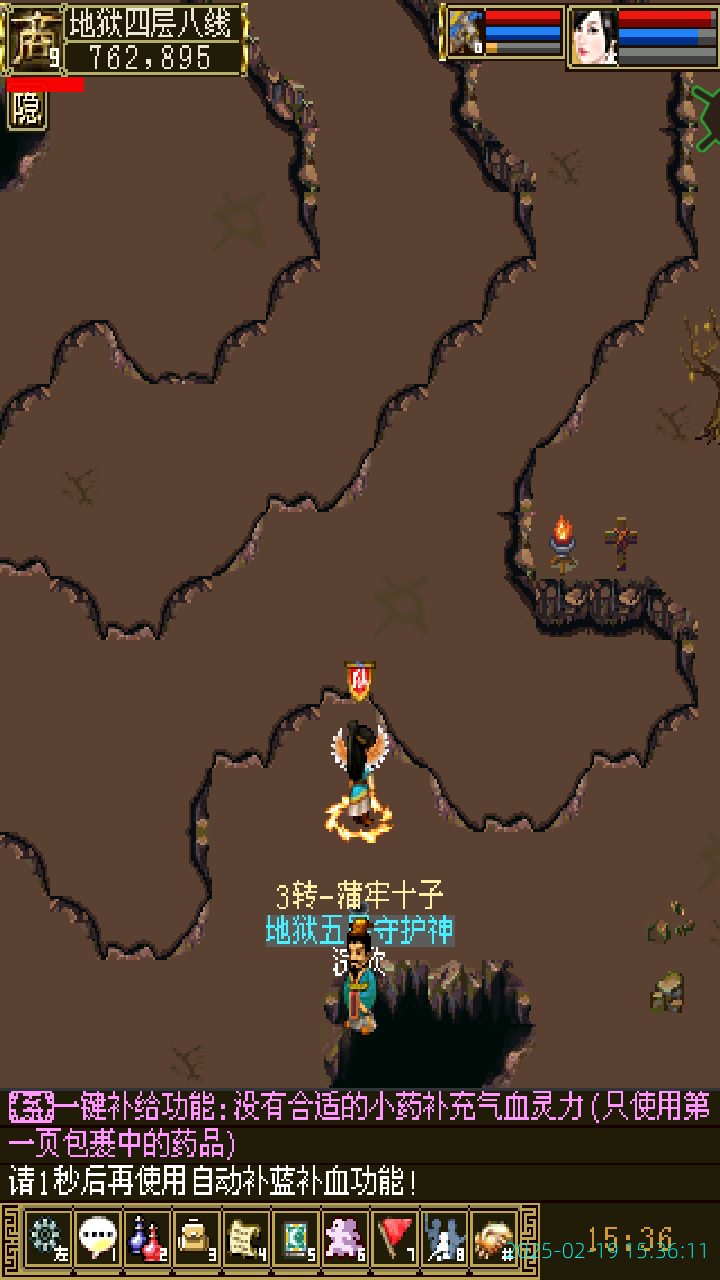Image resolution: width=720 pixels, height=1280 pixels.
Task: Open the scroll icon in hotbar
Action: click(x=246, y=1238)
